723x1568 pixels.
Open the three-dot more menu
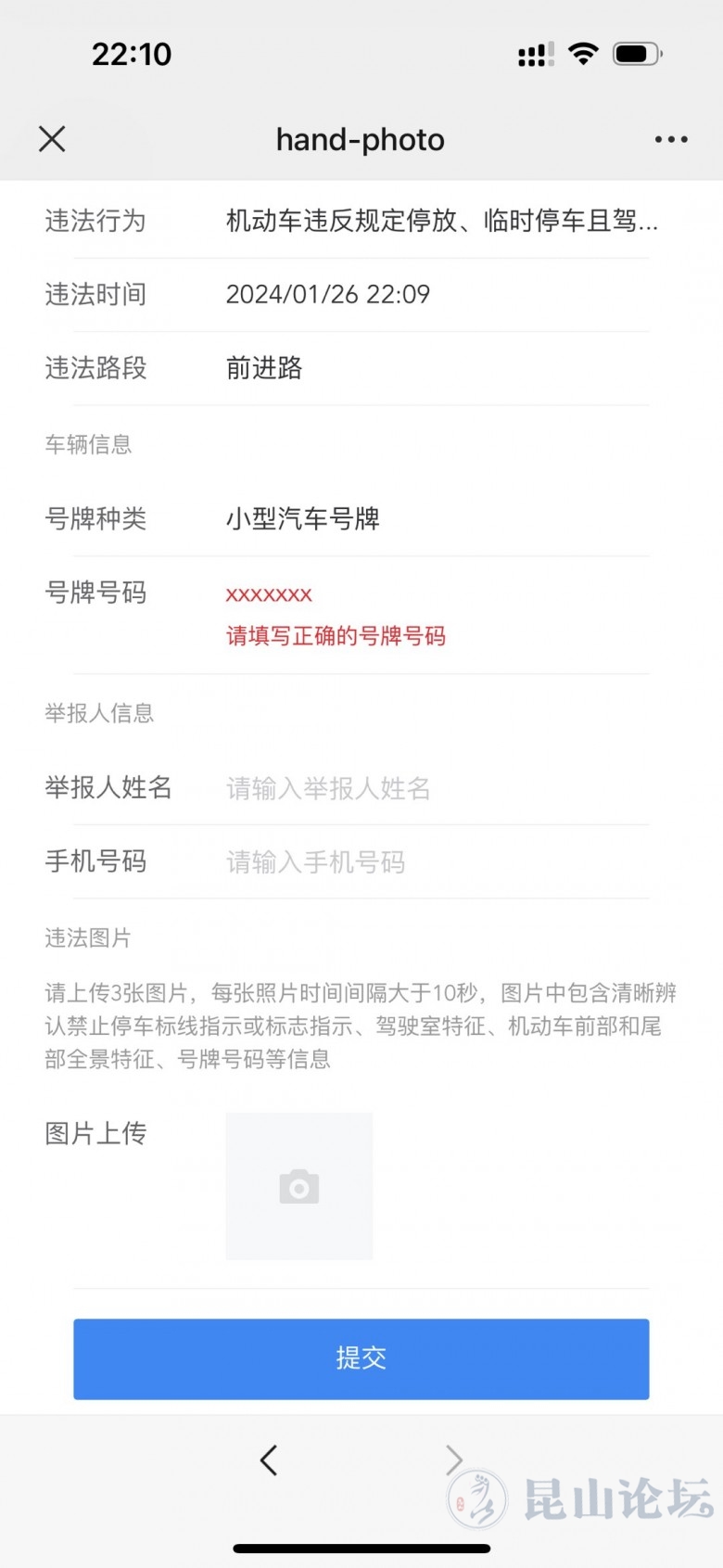click(x=670, y=139)
